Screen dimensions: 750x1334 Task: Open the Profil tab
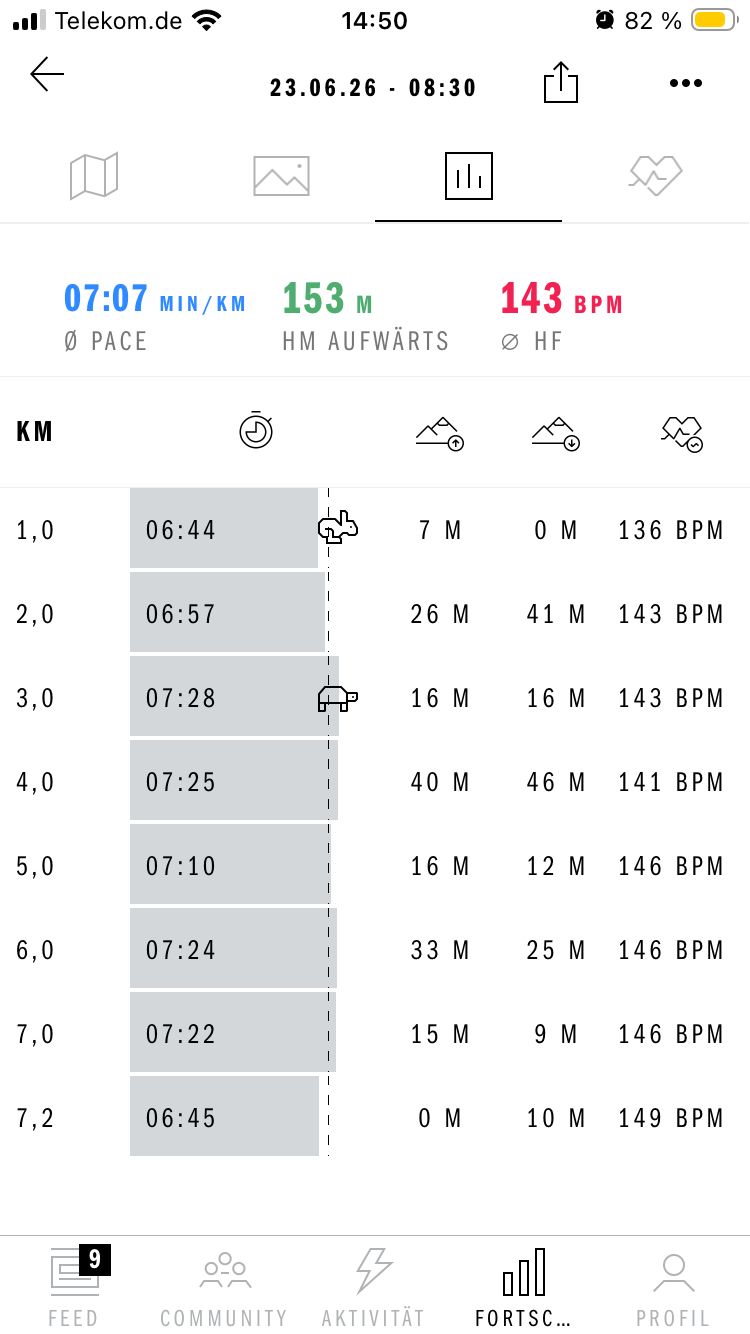click(x=674, y=1286)
